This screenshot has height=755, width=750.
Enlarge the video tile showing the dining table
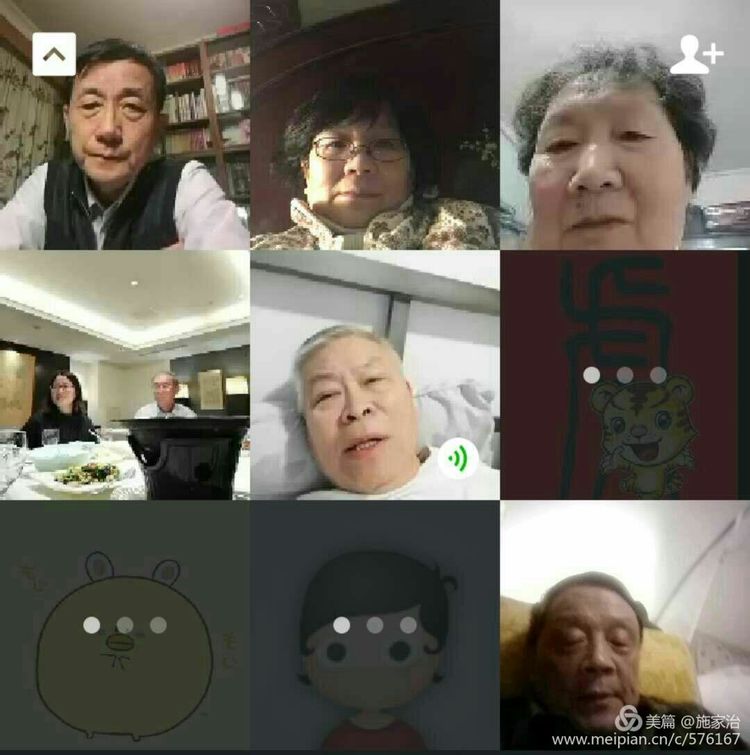pyautogui.click(x=124, y=375)
